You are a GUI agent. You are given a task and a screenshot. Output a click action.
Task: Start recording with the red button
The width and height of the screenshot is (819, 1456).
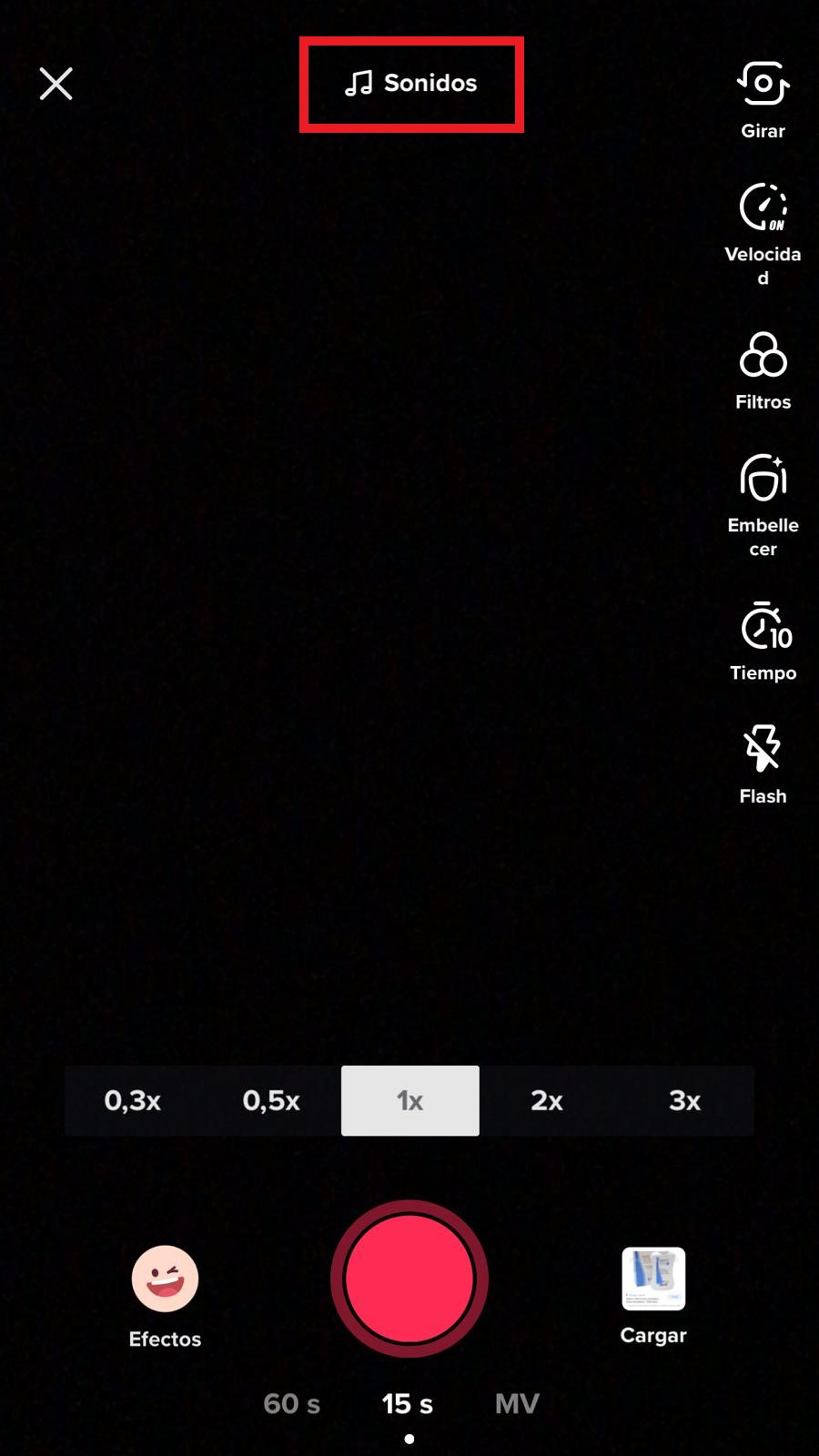409,1279
